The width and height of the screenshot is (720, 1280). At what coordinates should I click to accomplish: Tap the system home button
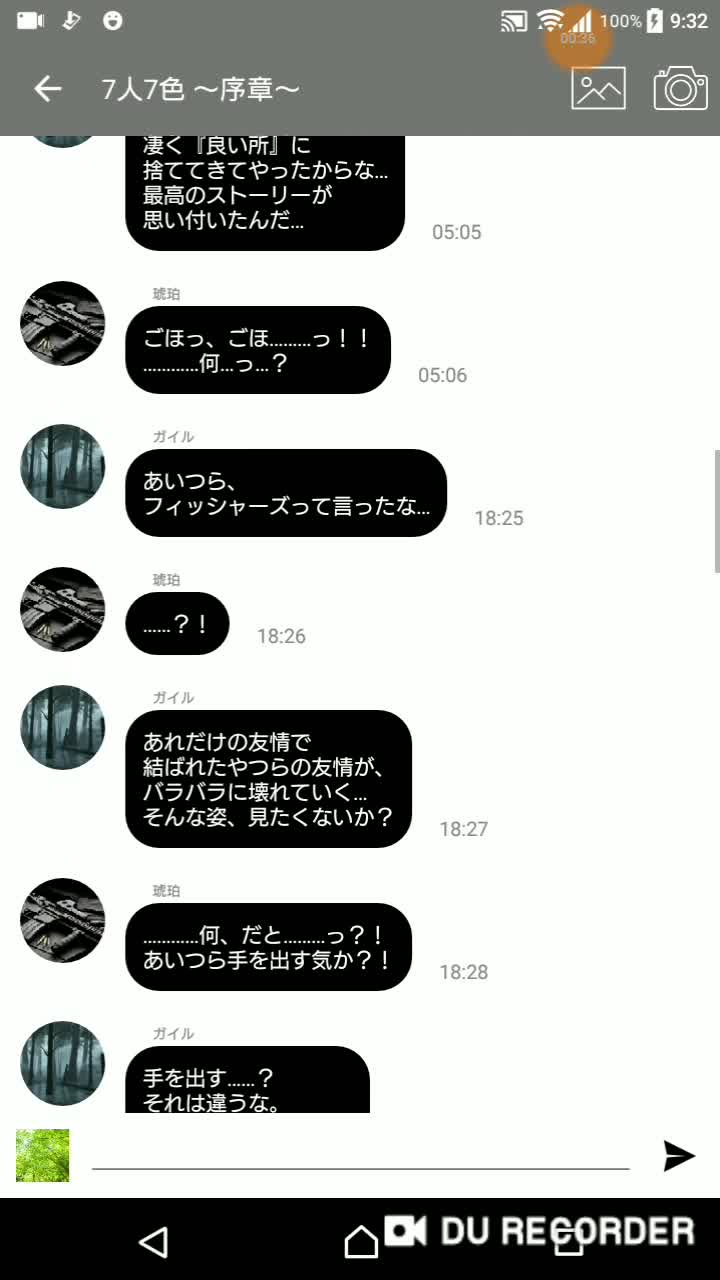tap(361, 1242)
